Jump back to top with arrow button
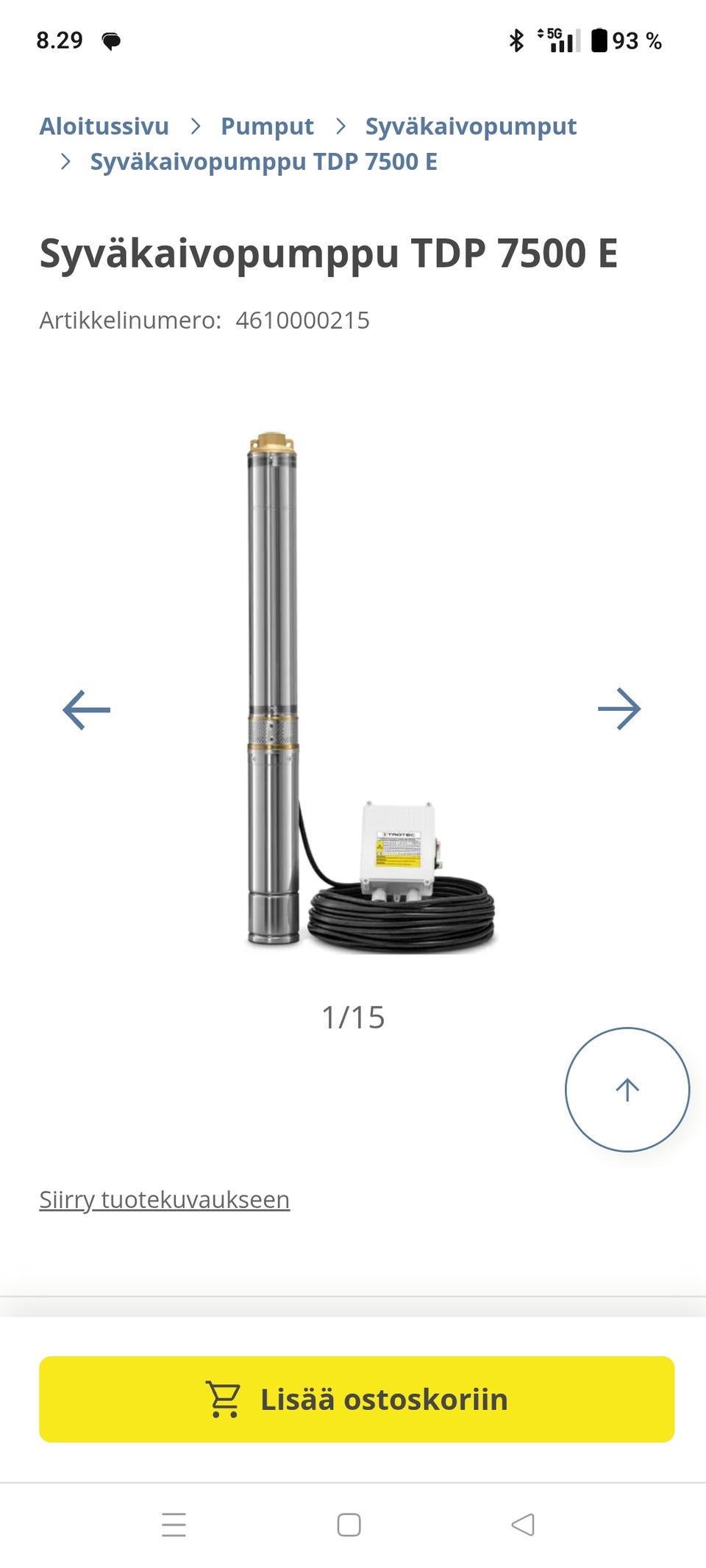The image size is (706, 1568). pyautogui.click(x=627, y=1089)
